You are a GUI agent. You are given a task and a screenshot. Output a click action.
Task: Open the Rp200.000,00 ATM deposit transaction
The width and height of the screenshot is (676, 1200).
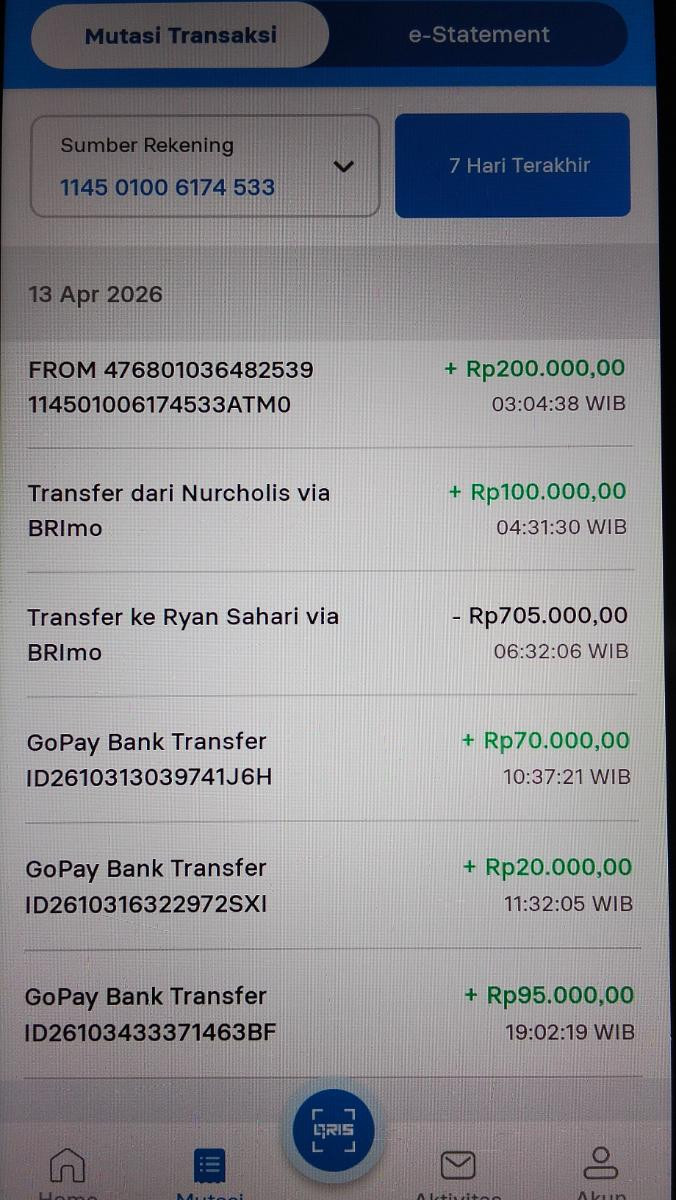coord(328,387)
